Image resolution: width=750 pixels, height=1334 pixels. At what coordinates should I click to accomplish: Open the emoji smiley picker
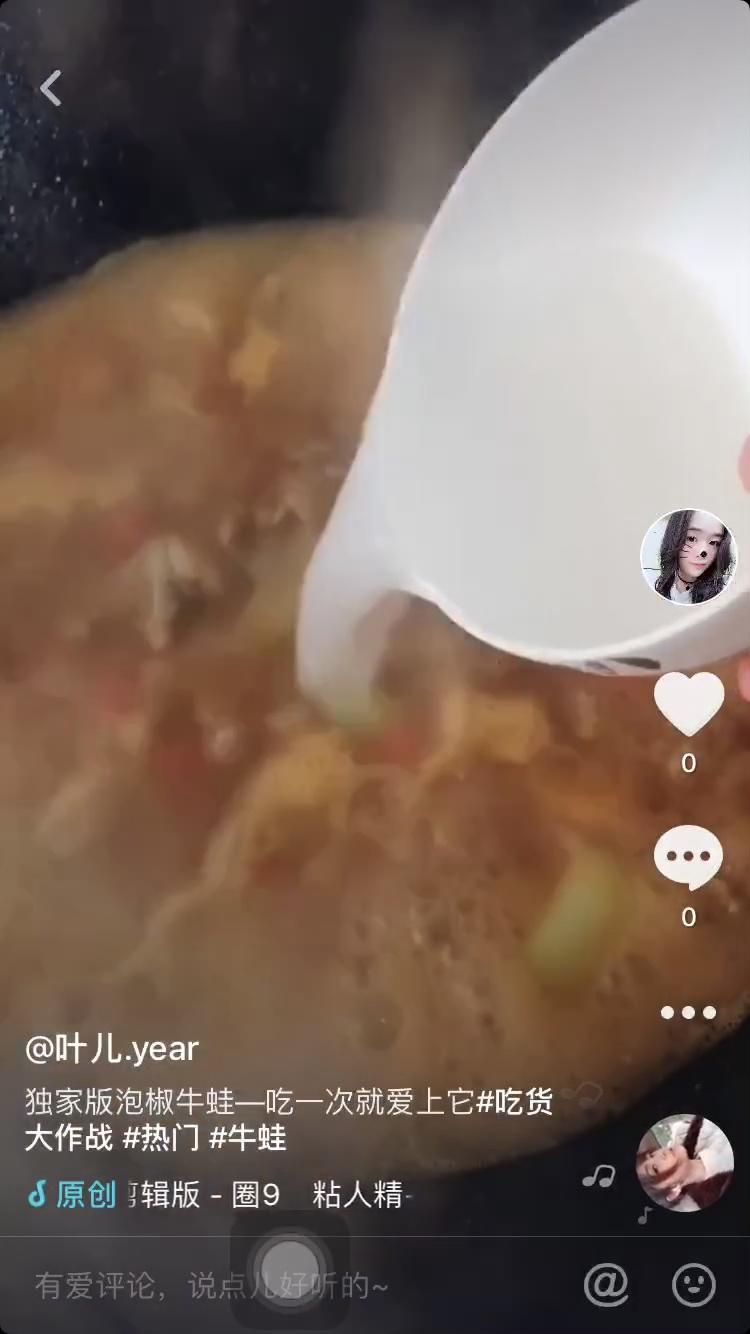694,1285
